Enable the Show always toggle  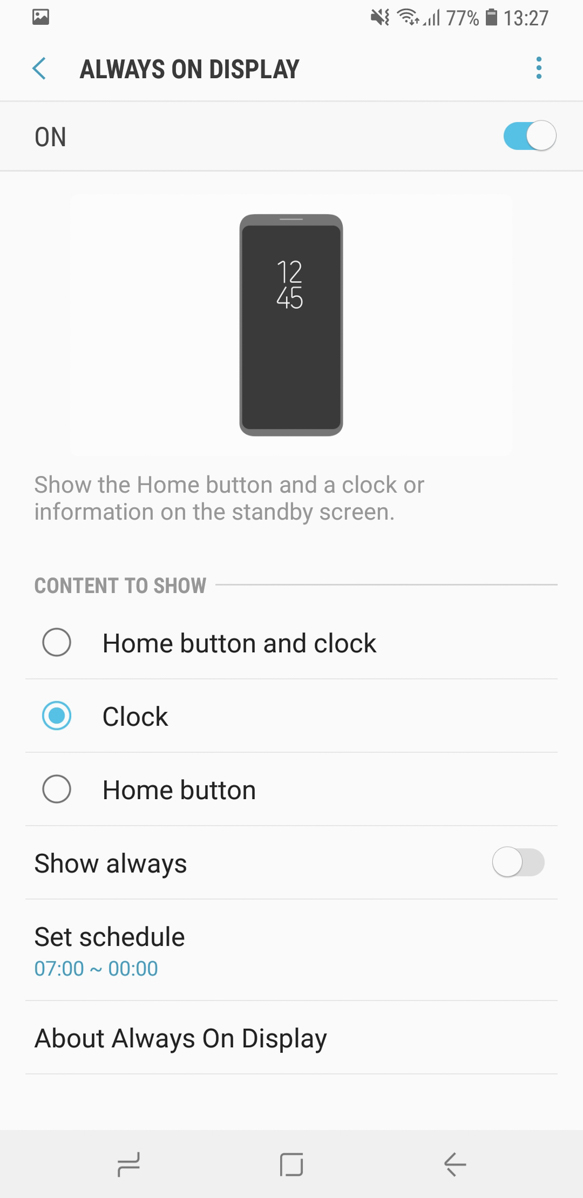pyautogui.click(x=518, y=863)
